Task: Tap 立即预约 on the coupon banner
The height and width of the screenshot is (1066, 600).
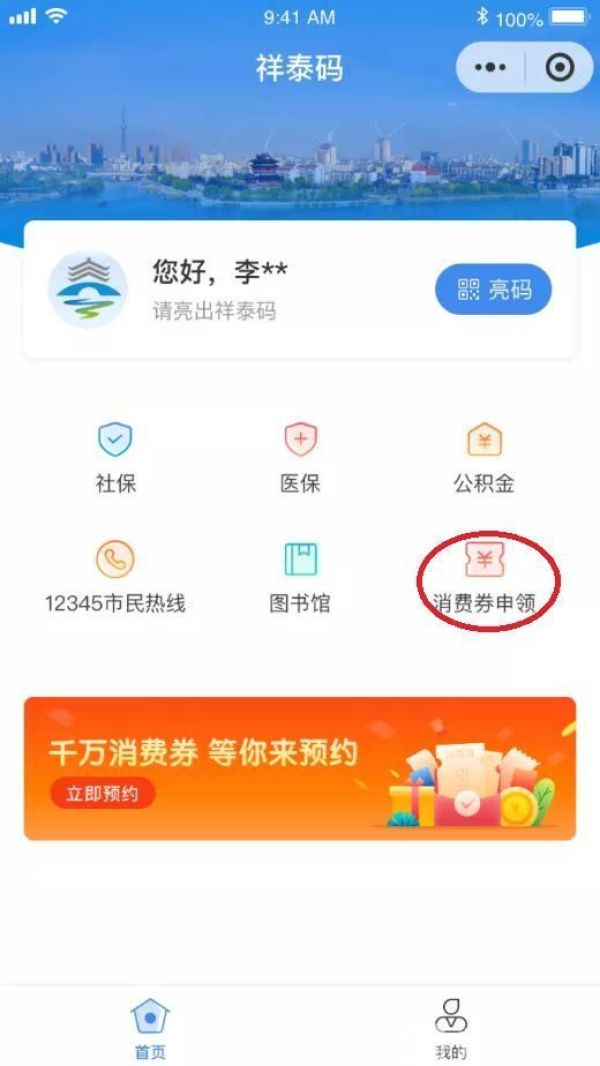Action: click(103, 794)
